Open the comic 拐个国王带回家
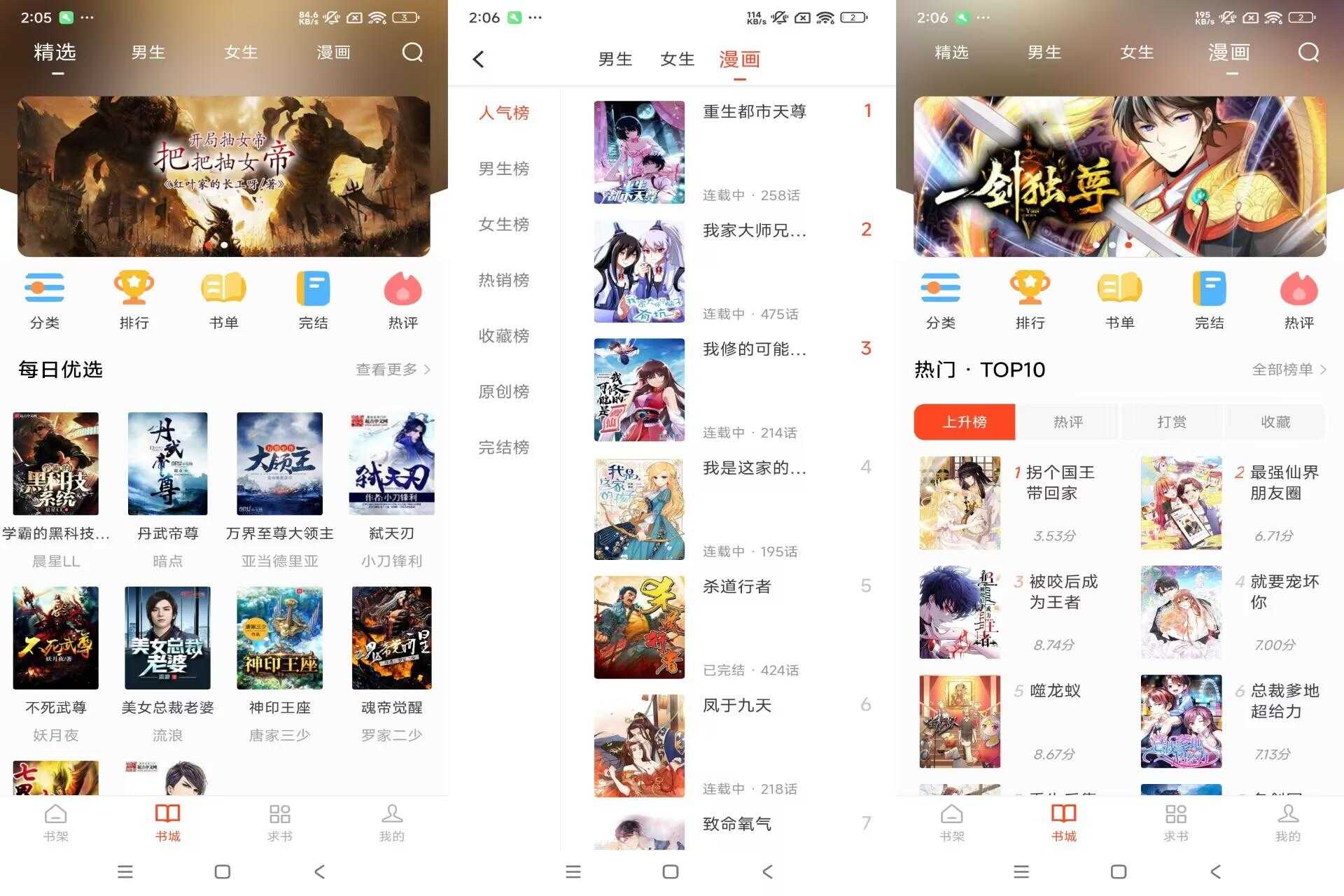Viewport: 1344px width, 896px height. point(960,503)
